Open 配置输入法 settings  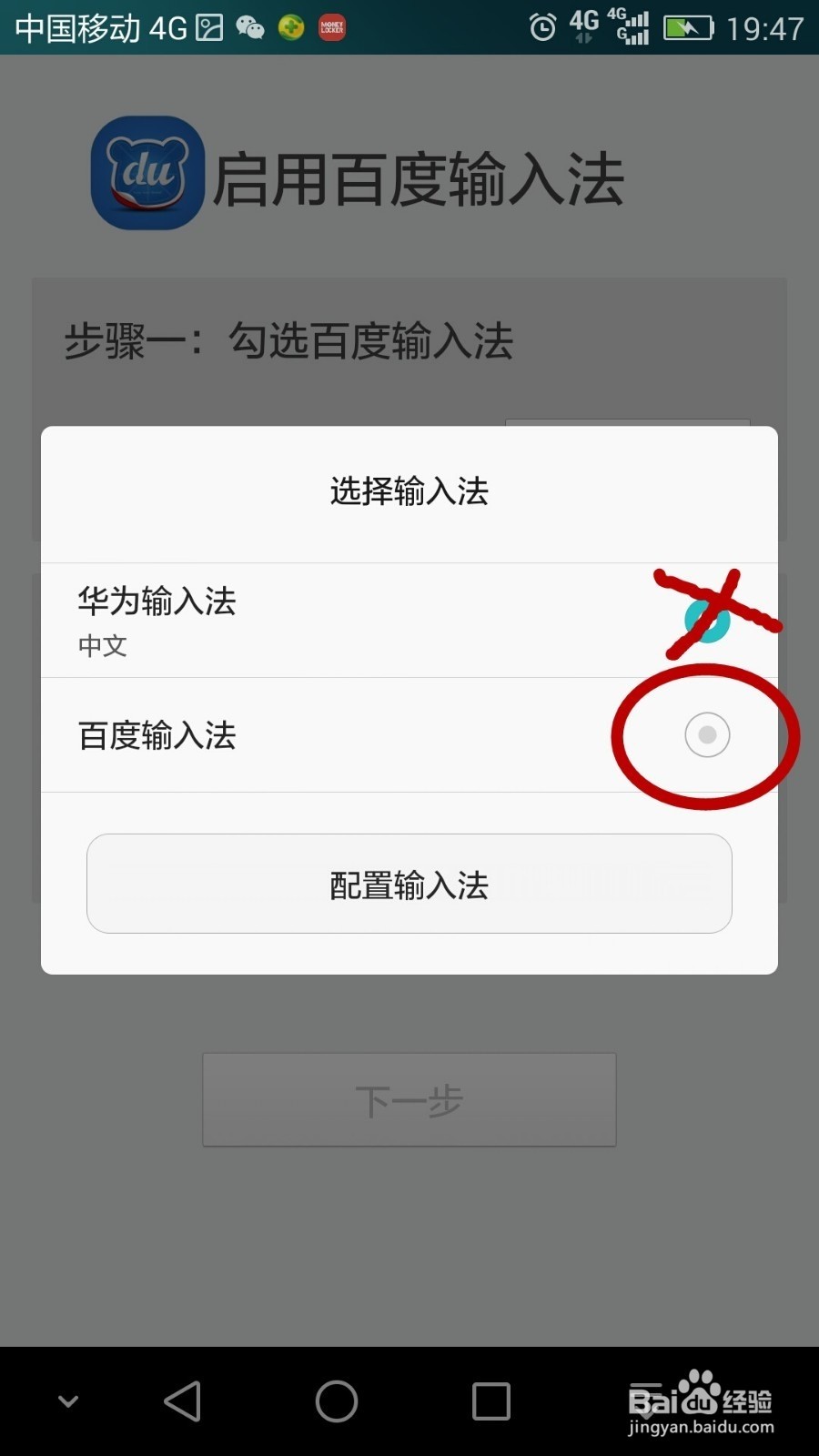point(409,884)
